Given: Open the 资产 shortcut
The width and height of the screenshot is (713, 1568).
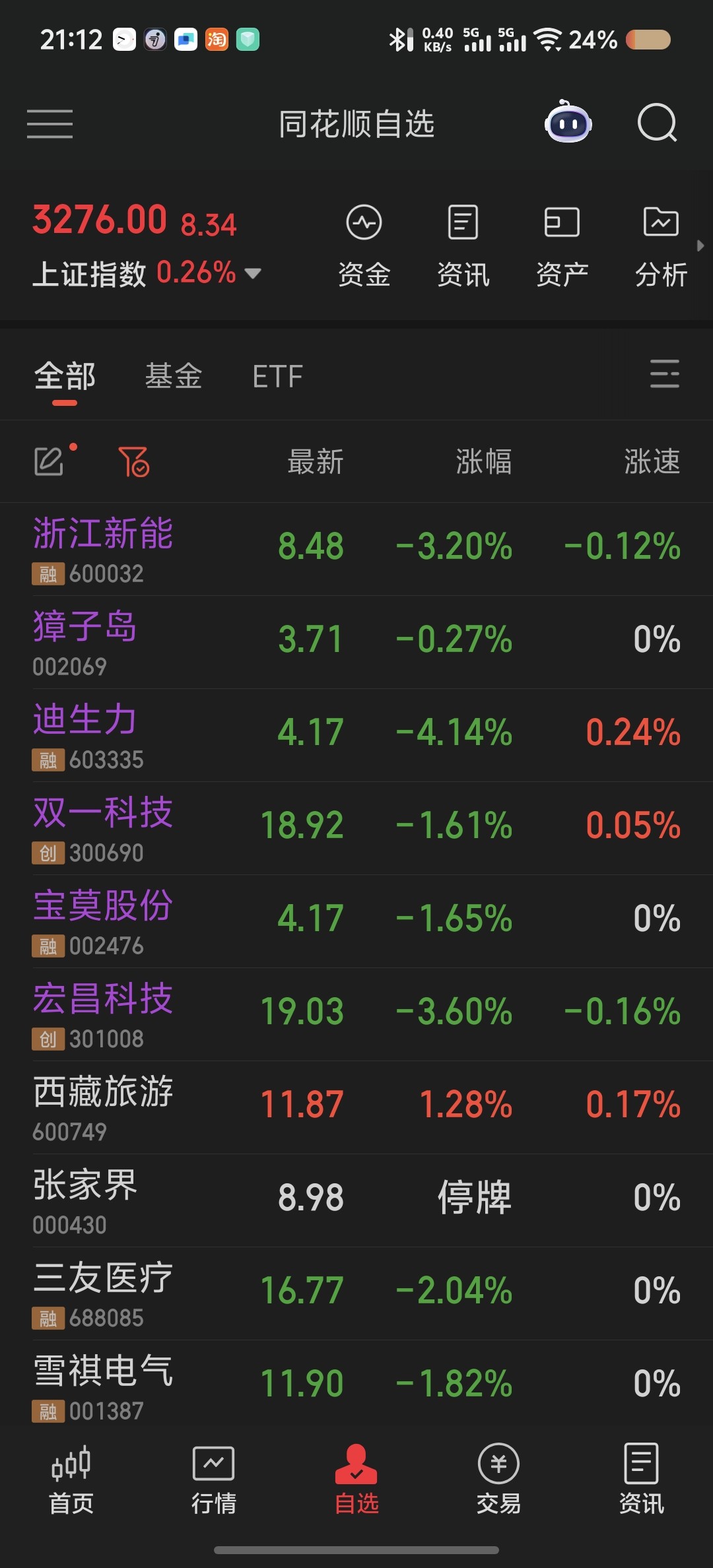Looking at the screenshot, I should point(562,247).
